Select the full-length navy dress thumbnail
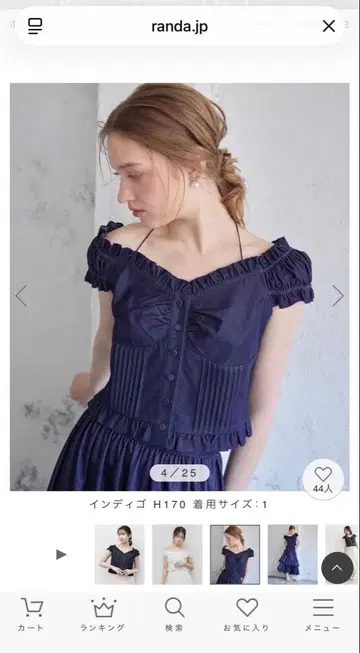 (x=292, y=554)
